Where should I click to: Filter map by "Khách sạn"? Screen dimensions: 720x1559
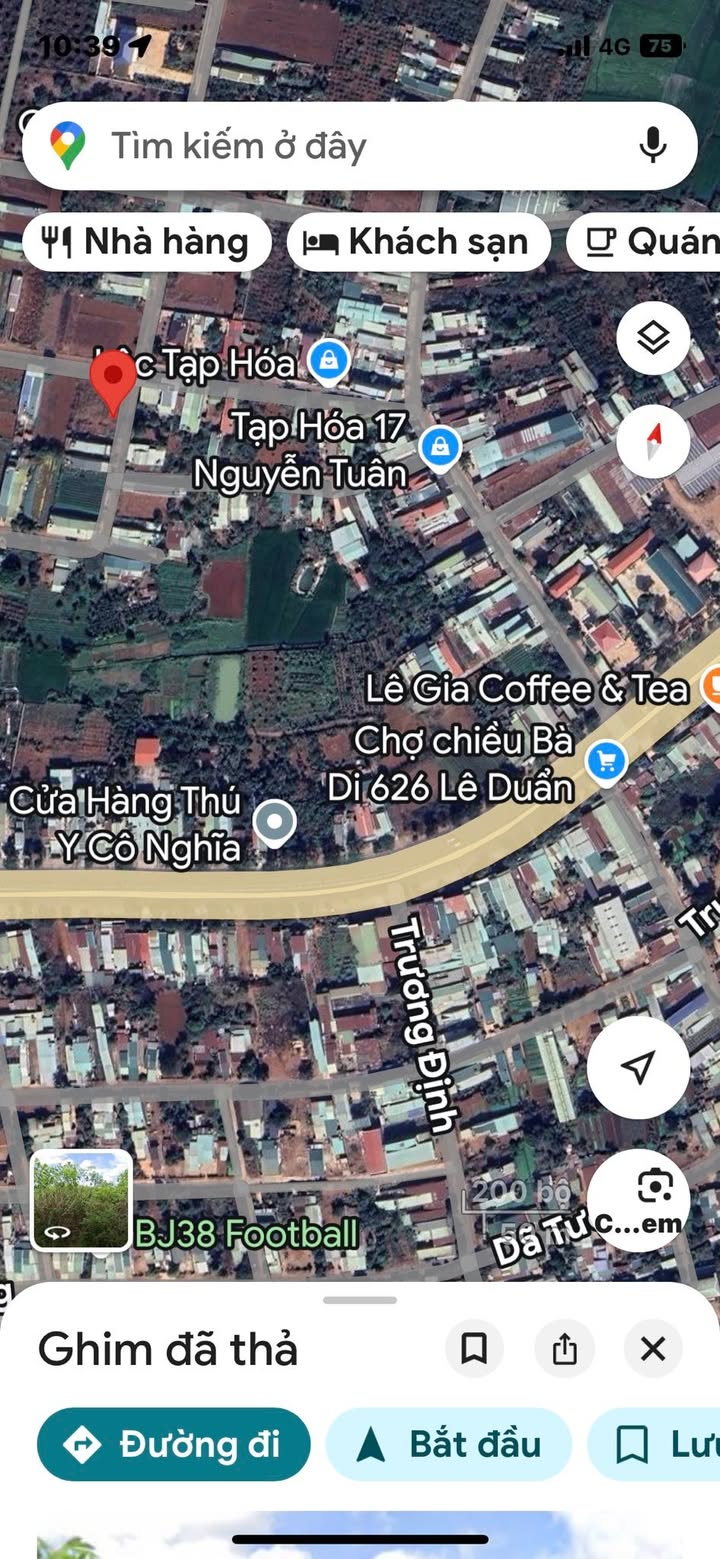click(x=418, y=242)
